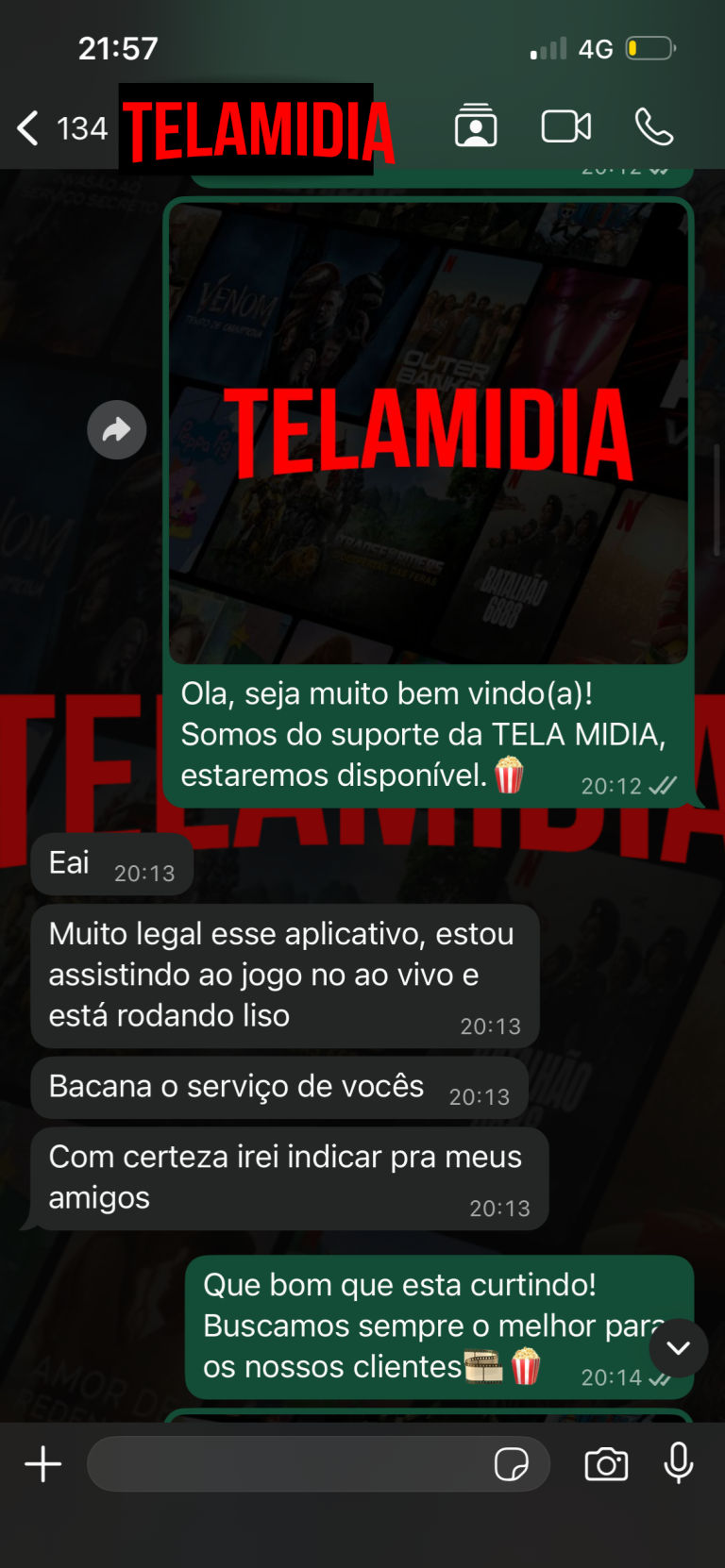This screenshot has width=725, height=1568.
Task: Open the attachment plus menu
Action: [43, 1464]
